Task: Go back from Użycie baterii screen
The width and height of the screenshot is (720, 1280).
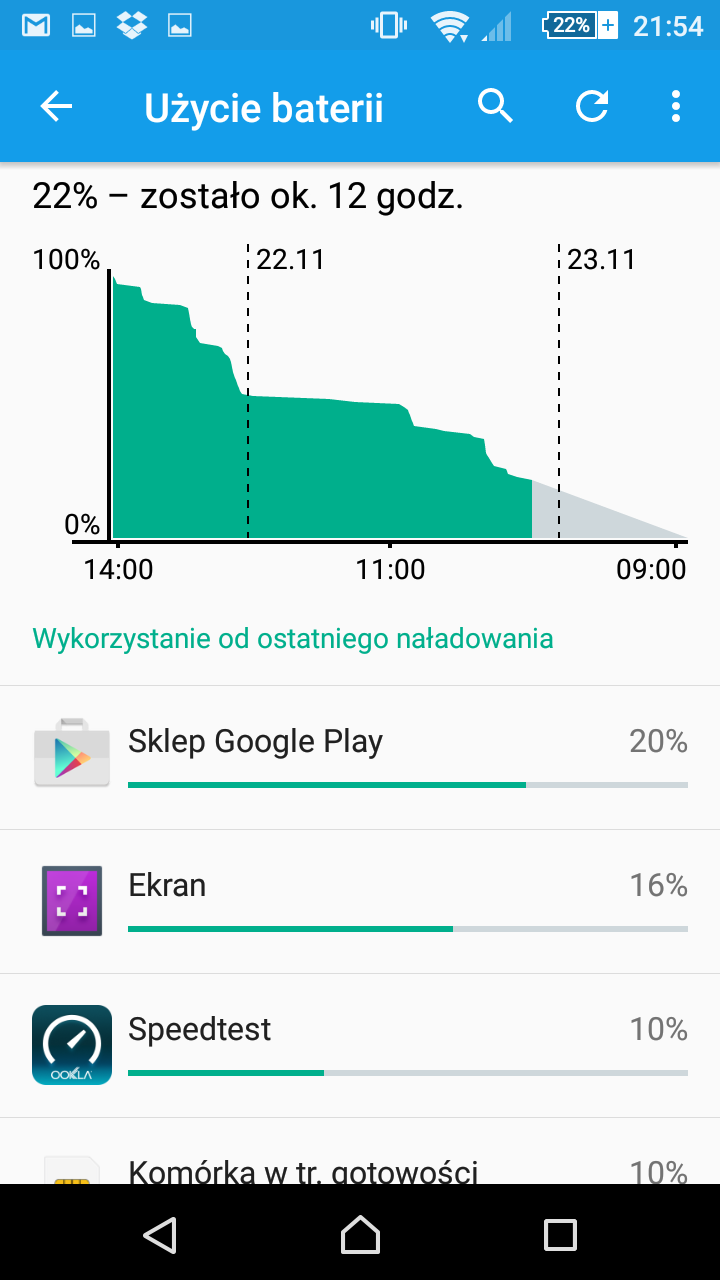Action: [x=56, y=107]
